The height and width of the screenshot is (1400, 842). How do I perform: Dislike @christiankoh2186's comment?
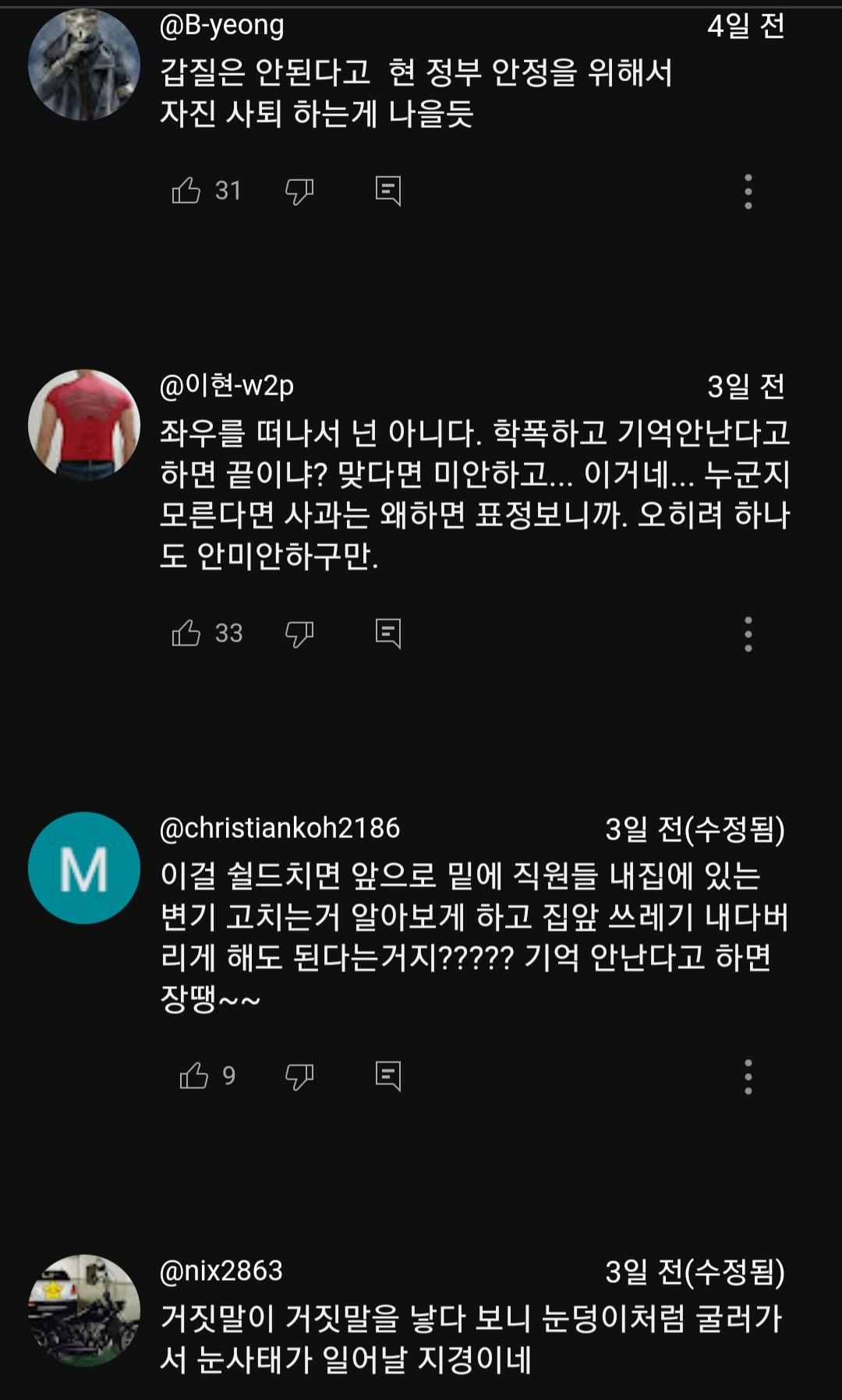tap(302, 1075)
